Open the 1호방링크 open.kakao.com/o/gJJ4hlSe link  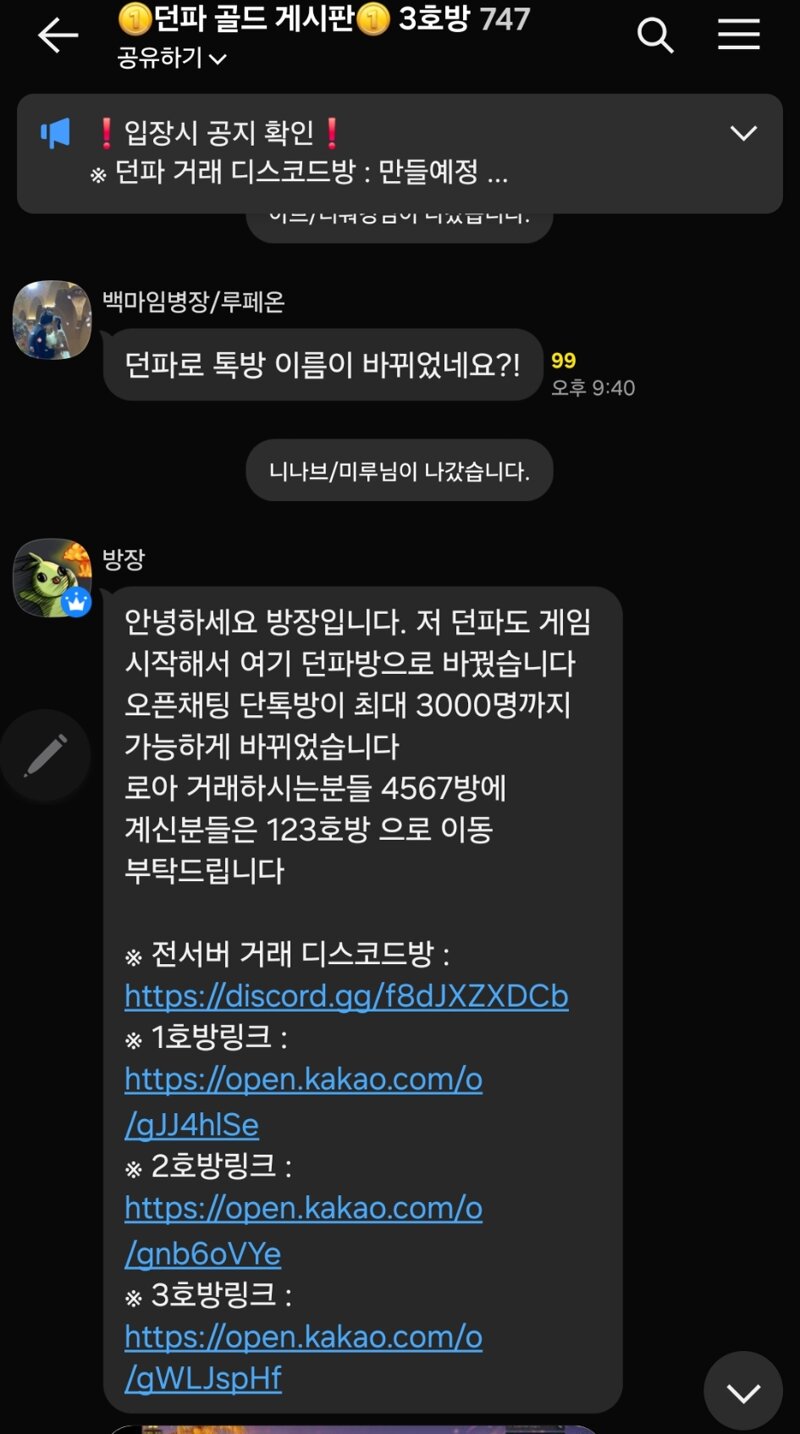[x=303, y=1102]
